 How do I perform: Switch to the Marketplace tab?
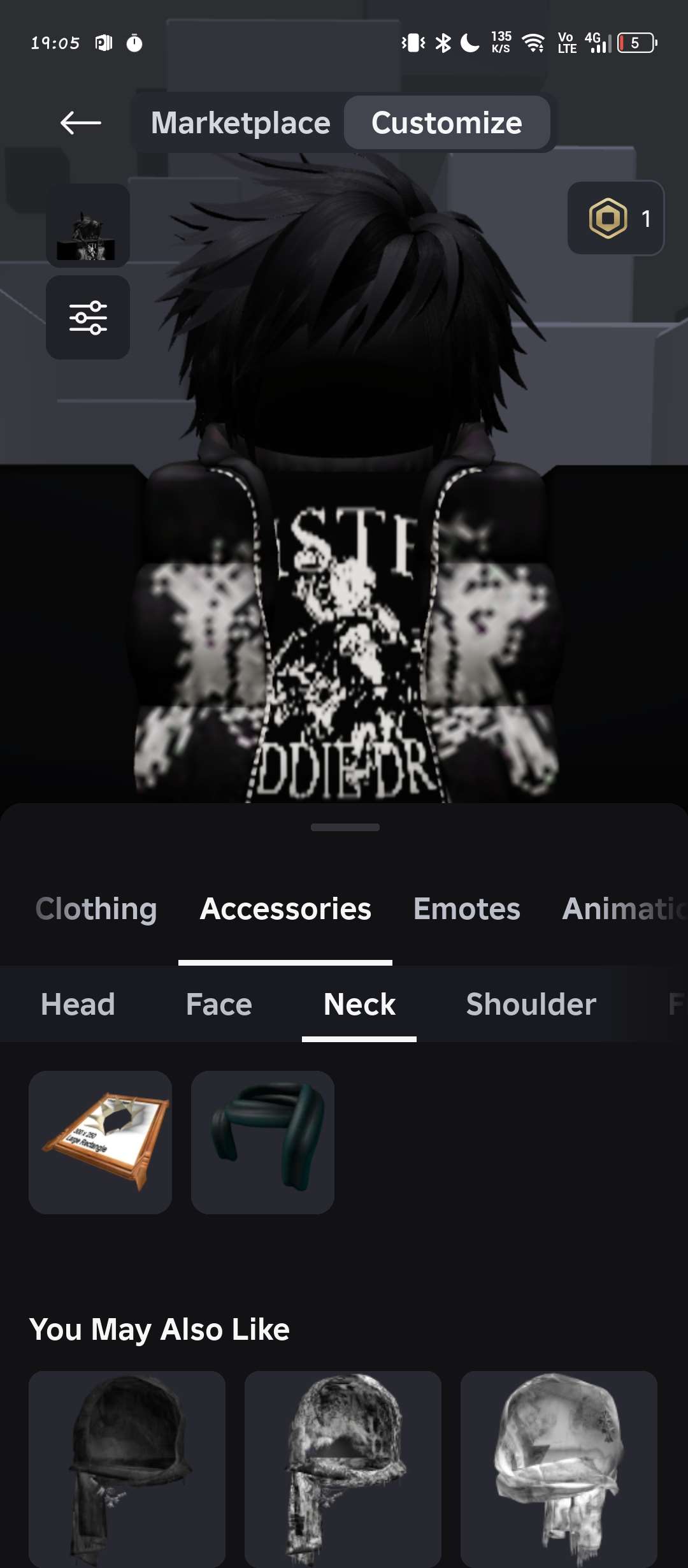click(241, 122)
